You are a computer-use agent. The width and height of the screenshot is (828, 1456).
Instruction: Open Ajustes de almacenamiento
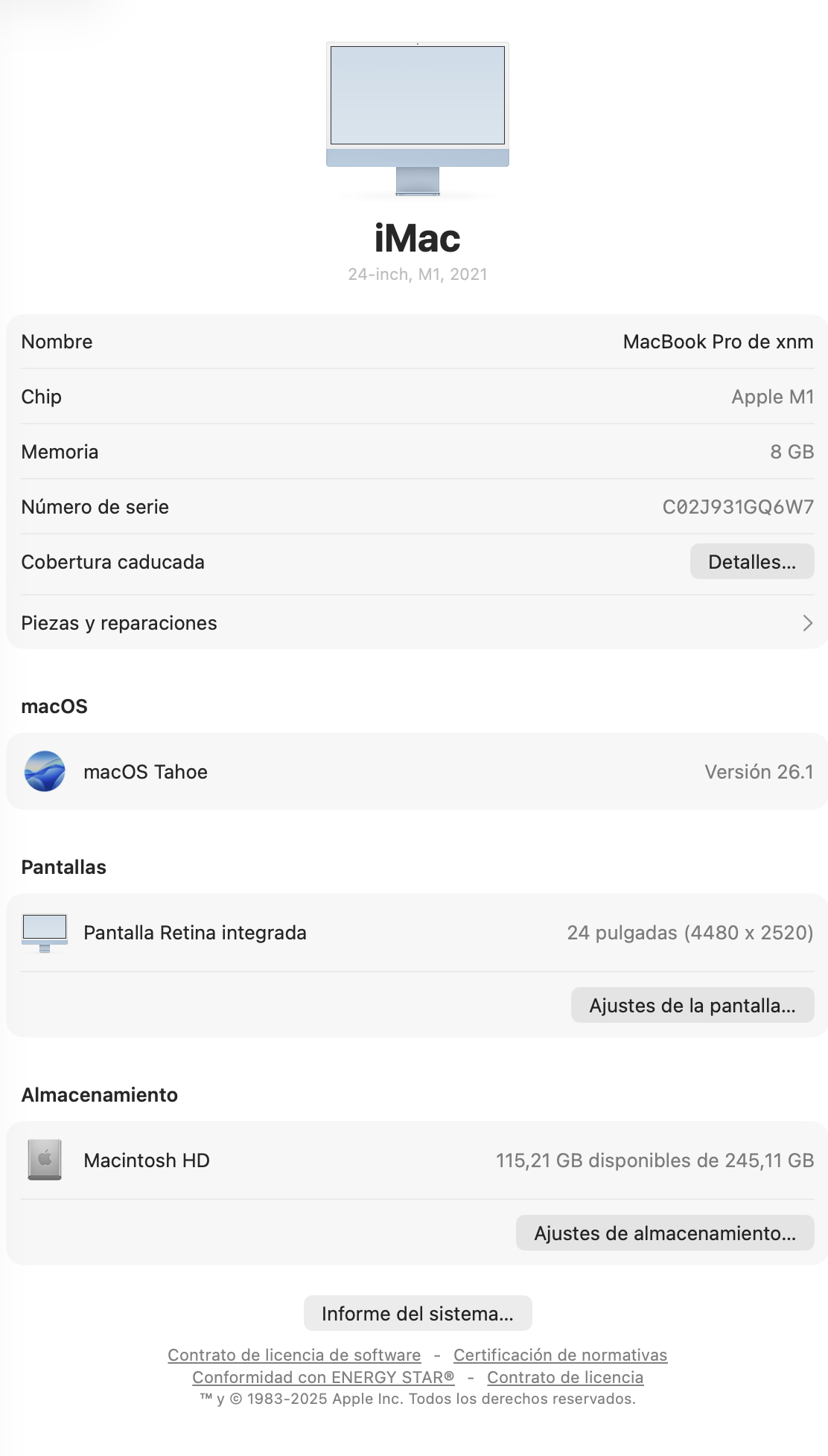coord(664,1233)
